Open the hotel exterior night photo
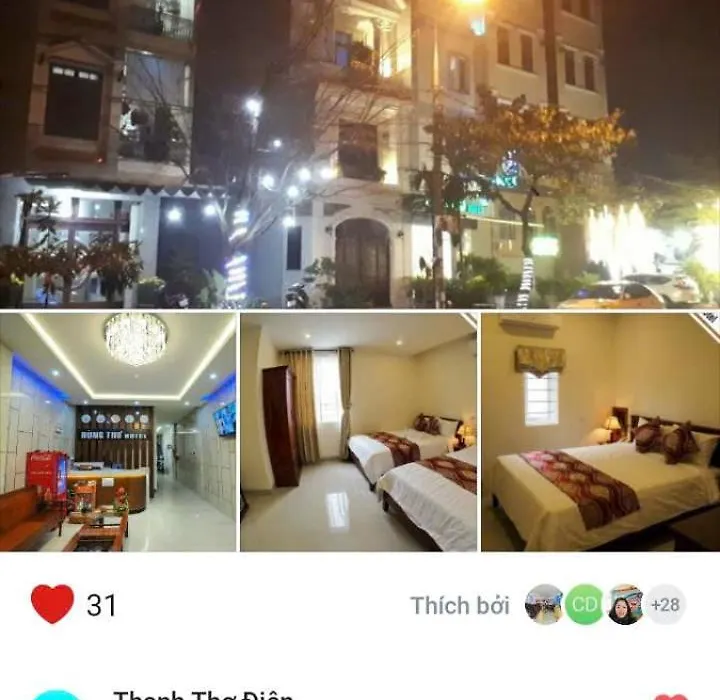The image size is (720, 700). click(x=360, y=154)
